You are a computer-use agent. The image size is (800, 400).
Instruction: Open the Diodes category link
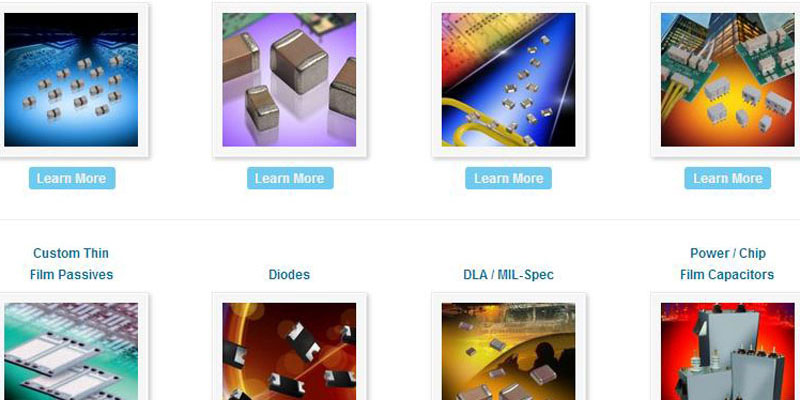pyautogui.click(x=289, y=274)
